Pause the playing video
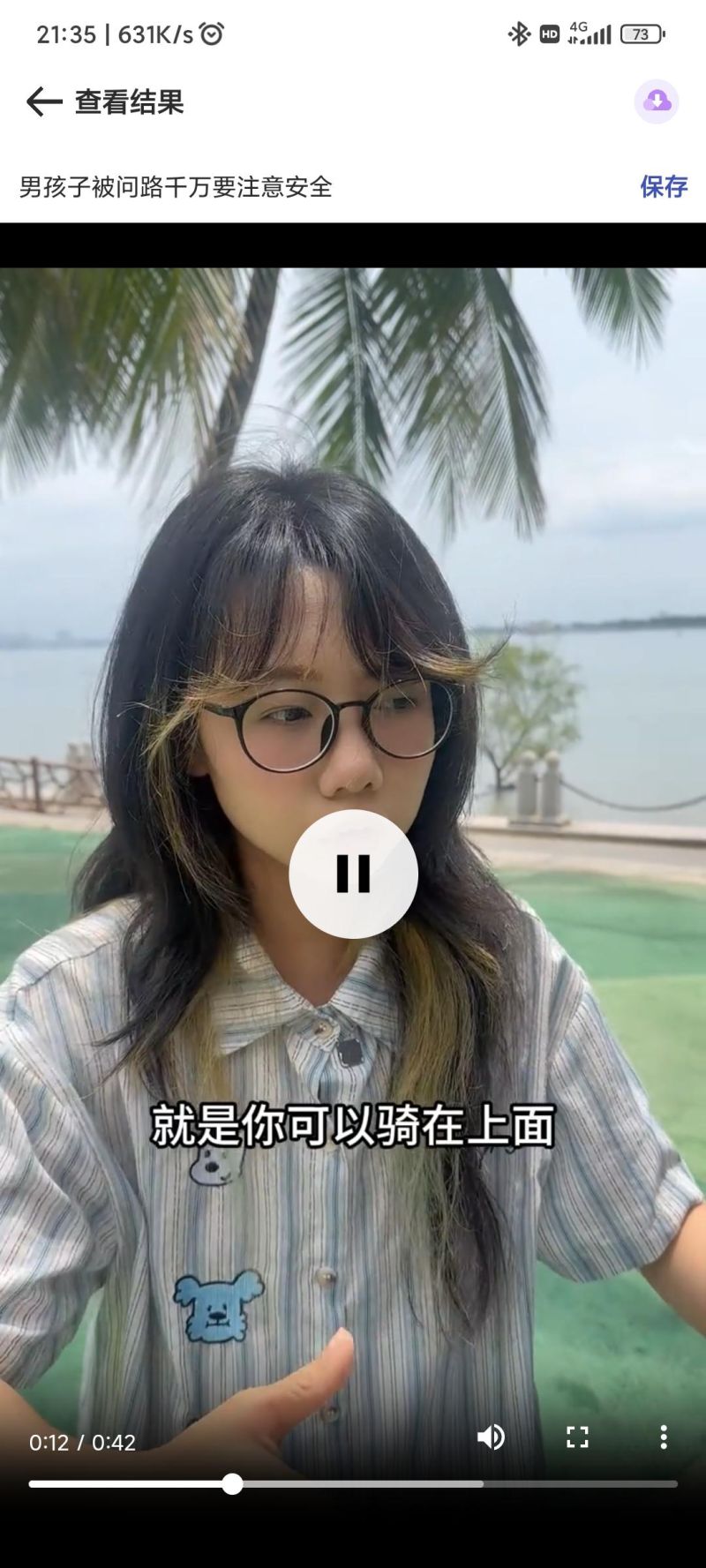This screenshot has width=706, height=1568. 353,874
